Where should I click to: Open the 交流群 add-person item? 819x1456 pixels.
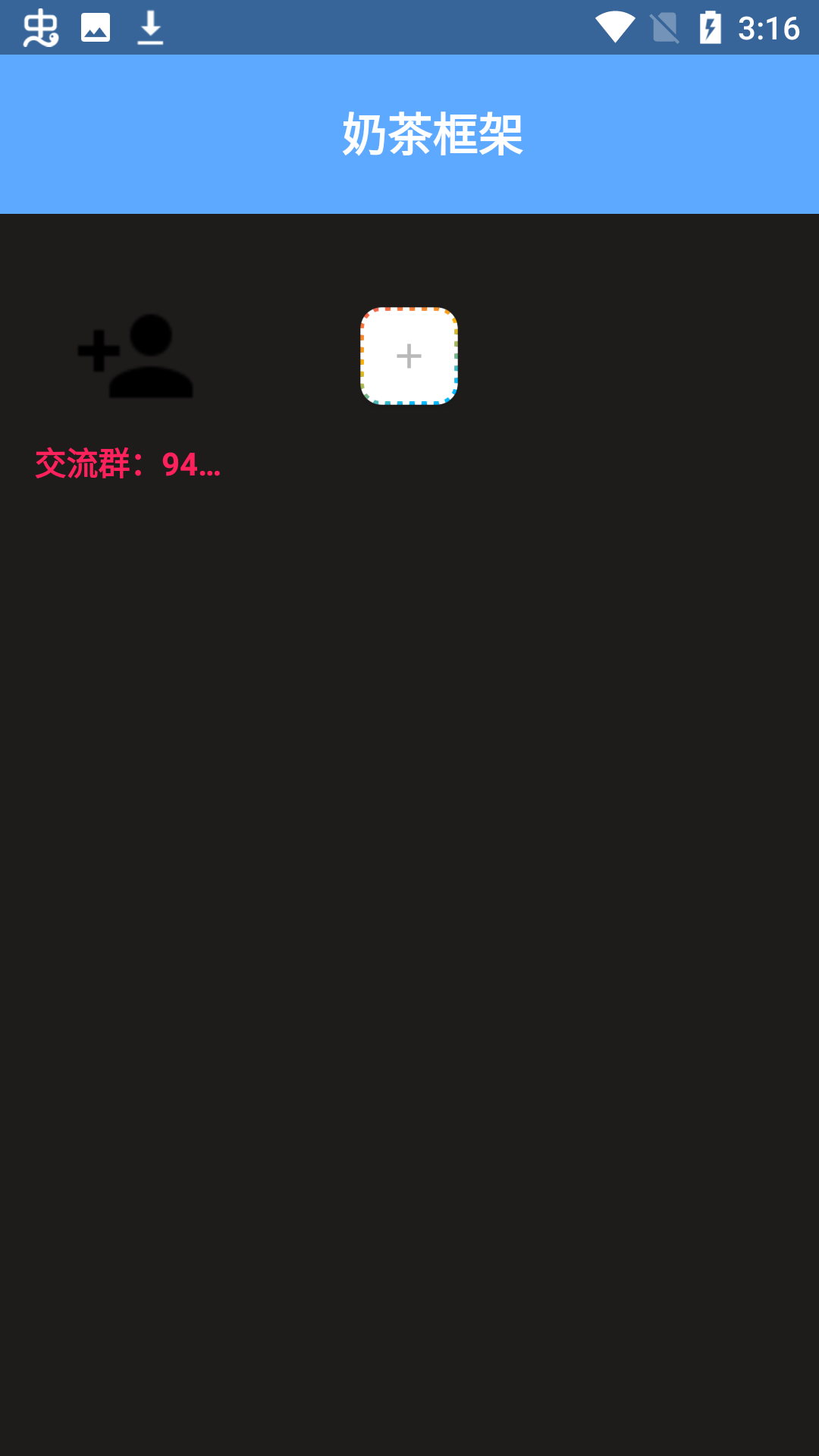click(x=136, y=356)
